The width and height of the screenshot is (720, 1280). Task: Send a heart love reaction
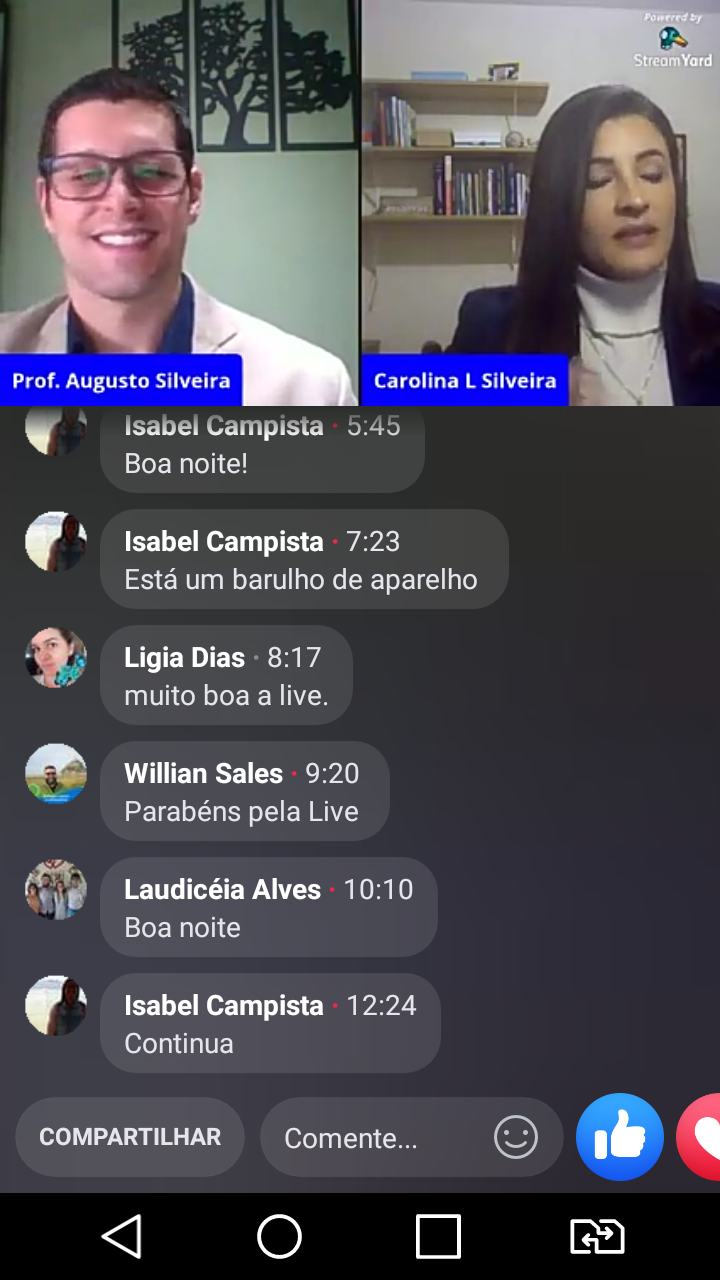coord(702,1137)
